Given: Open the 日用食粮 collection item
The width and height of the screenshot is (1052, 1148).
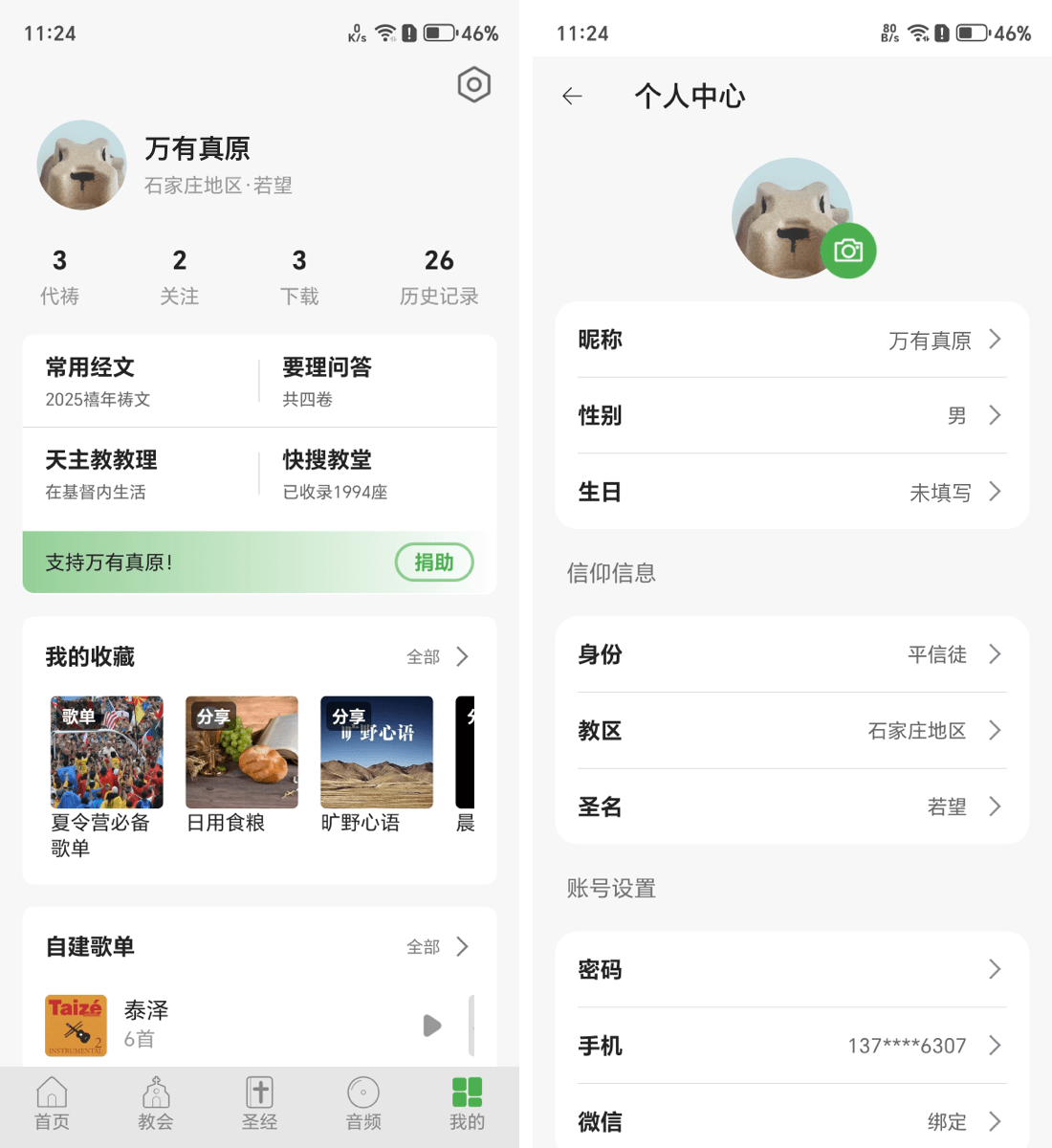Looking at the screenshot, I should (241, 763).
